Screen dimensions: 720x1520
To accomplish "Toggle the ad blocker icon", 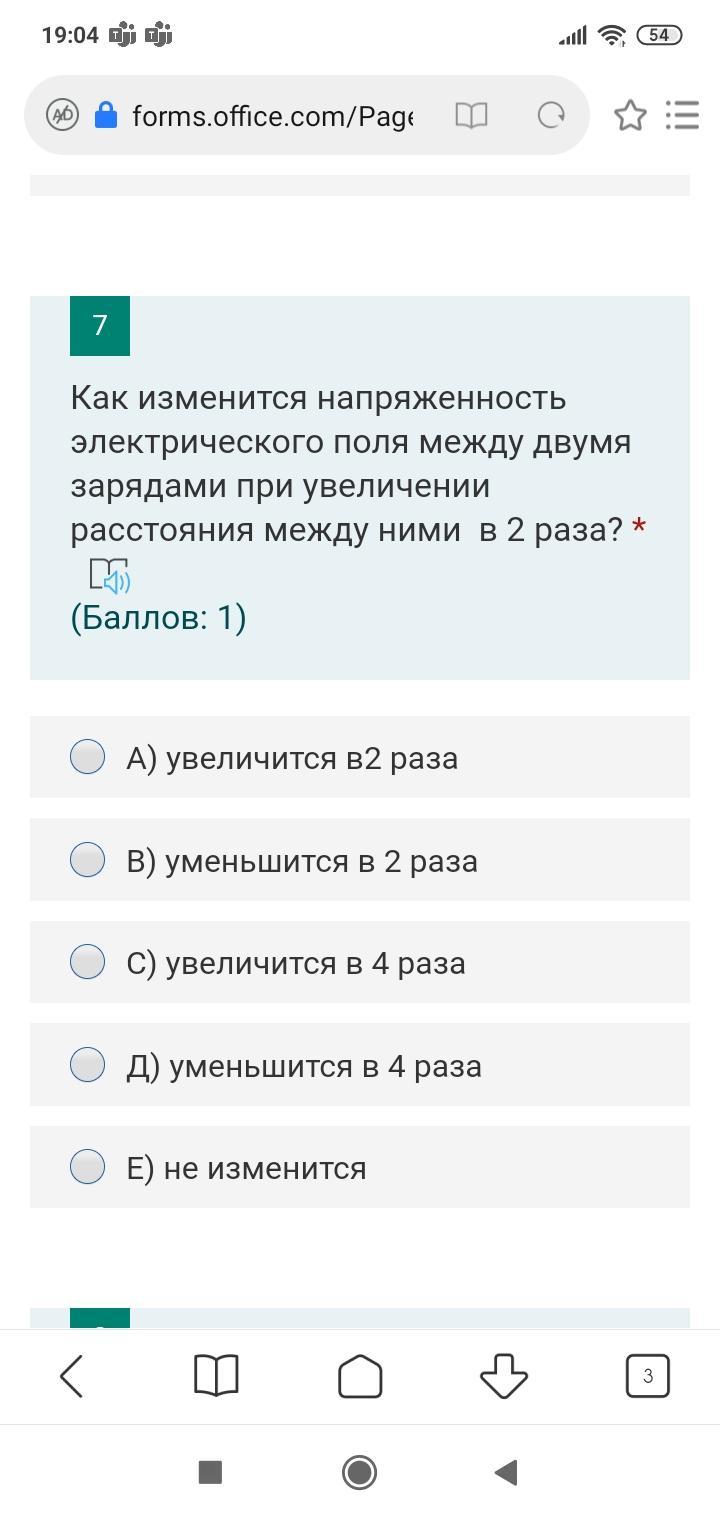I will pyautogui.click(x=63, y=116).
